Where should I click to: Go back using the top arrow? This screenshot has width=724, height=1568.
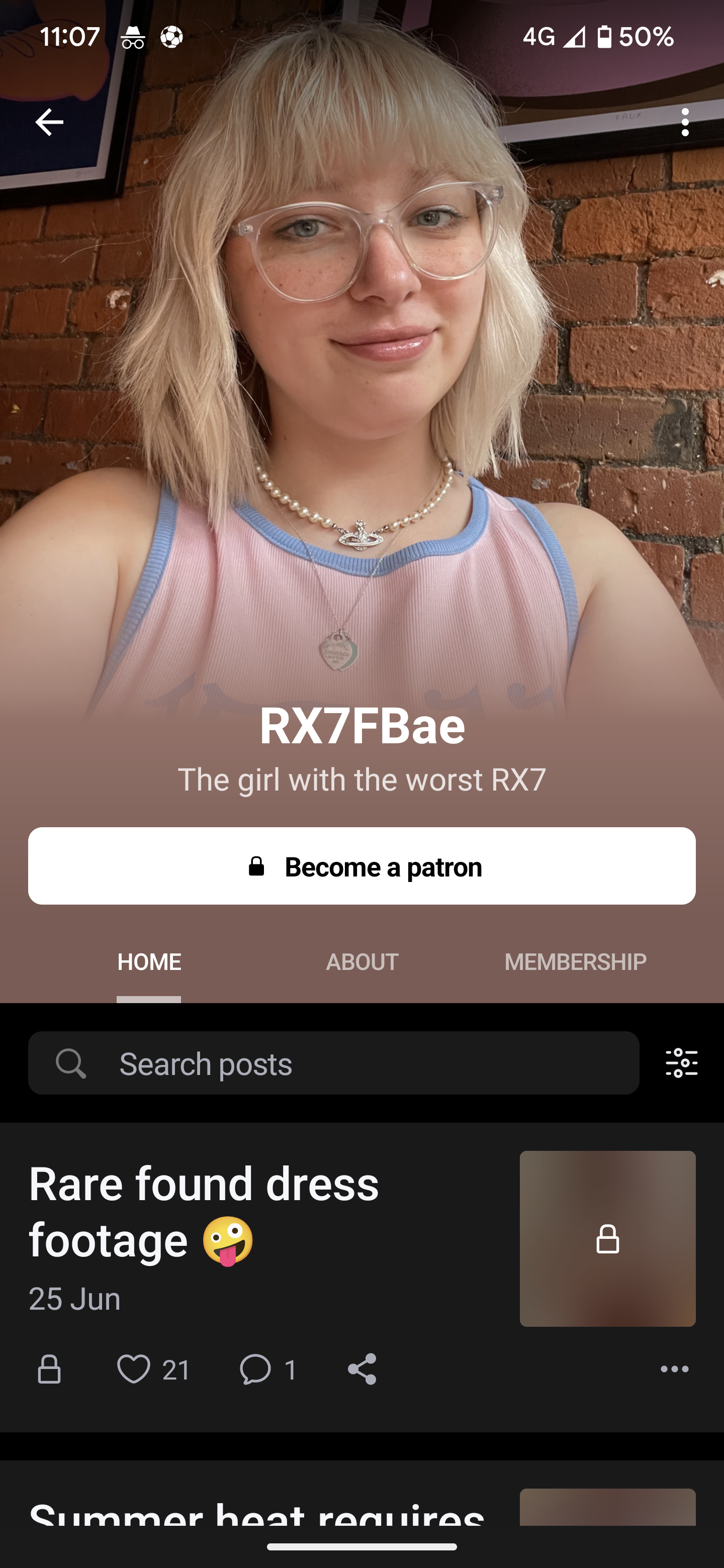point(49,122)
